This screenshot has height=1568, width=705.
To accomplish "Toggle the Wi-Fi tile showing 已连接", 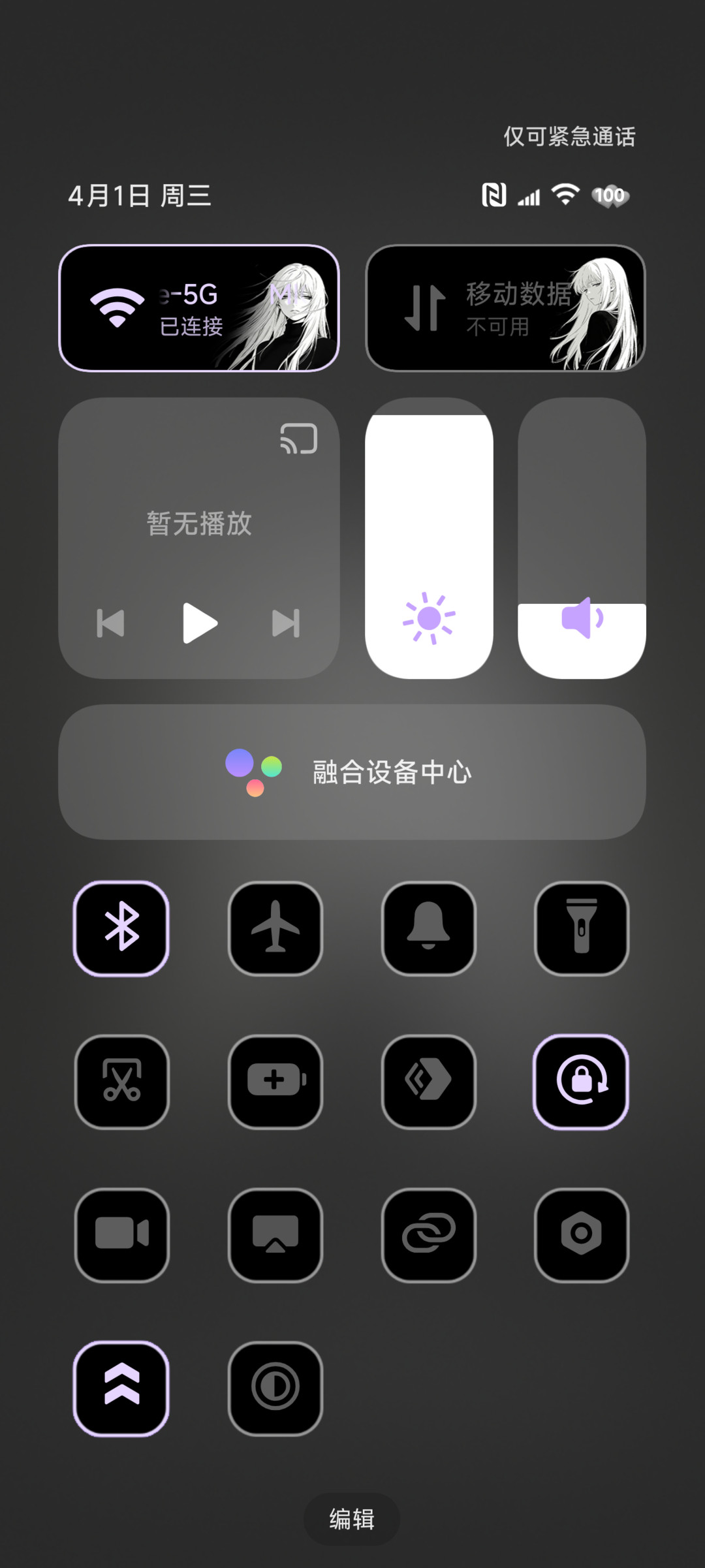I will (199, 308).
